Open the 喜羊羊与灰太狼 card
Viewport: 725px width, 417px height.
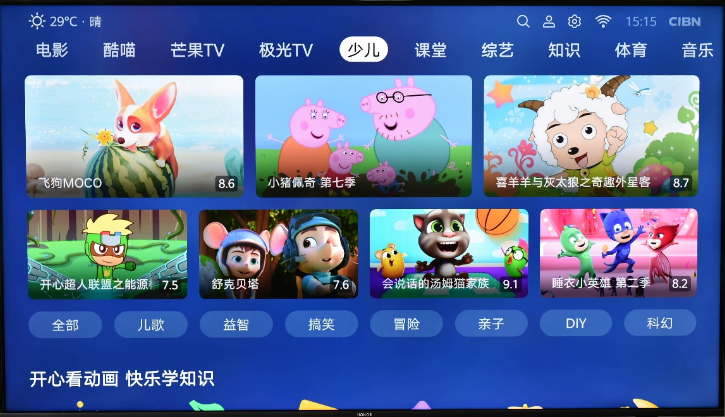click(x=591, y=136)
